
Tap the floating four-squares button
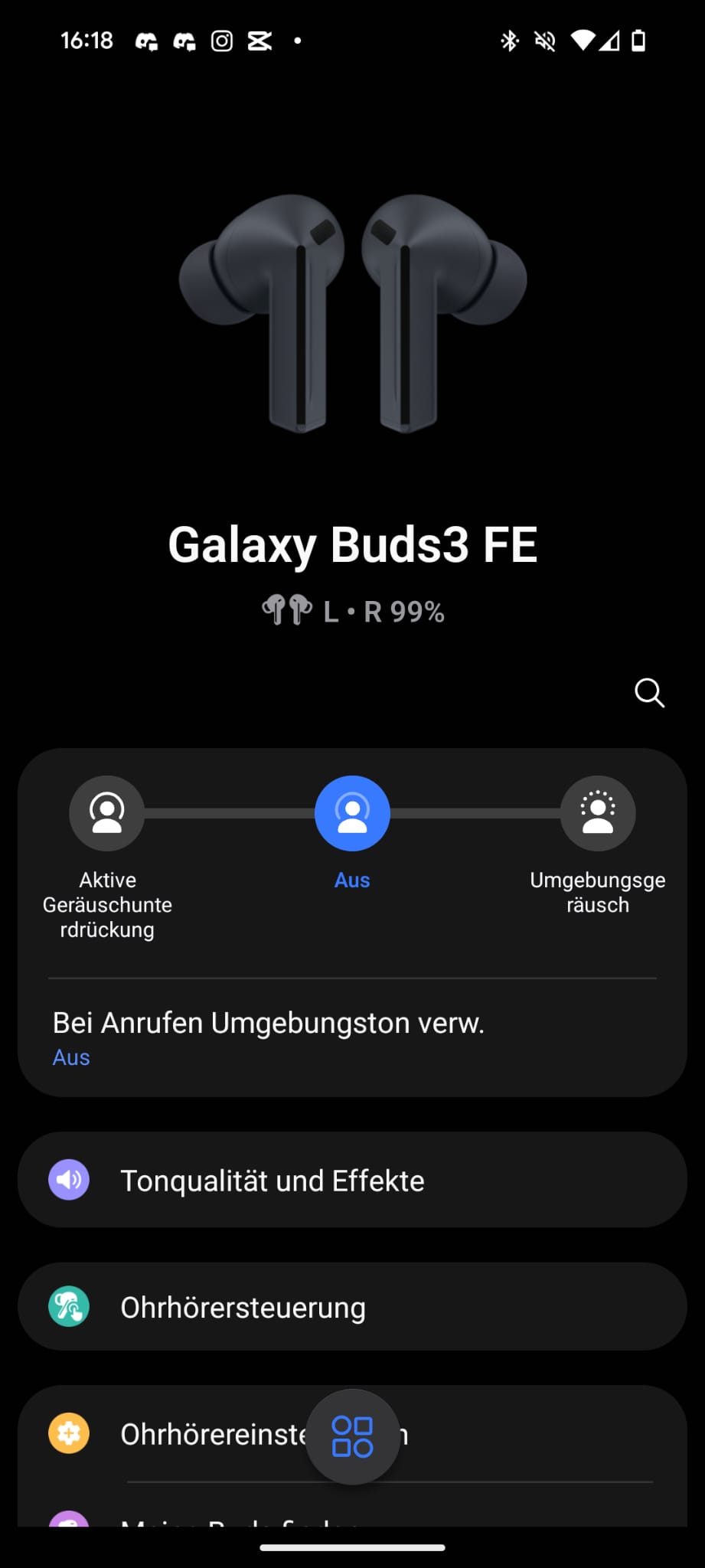(x=353, y=1436)
